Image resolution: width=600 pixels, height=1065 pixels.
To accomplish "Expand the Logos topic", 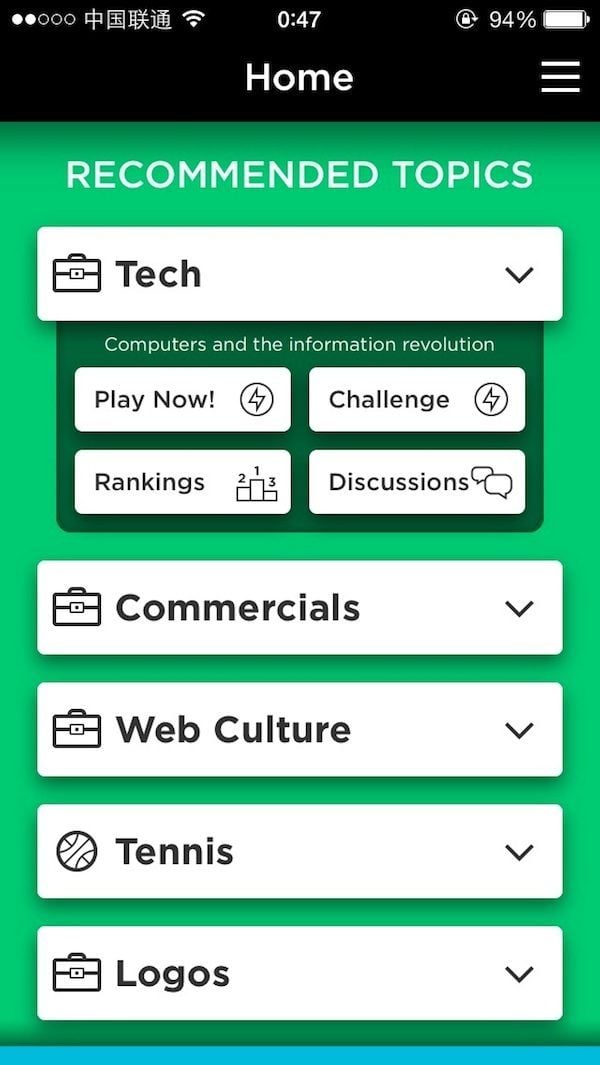I will pyautogui.click(x=519, y=974).
